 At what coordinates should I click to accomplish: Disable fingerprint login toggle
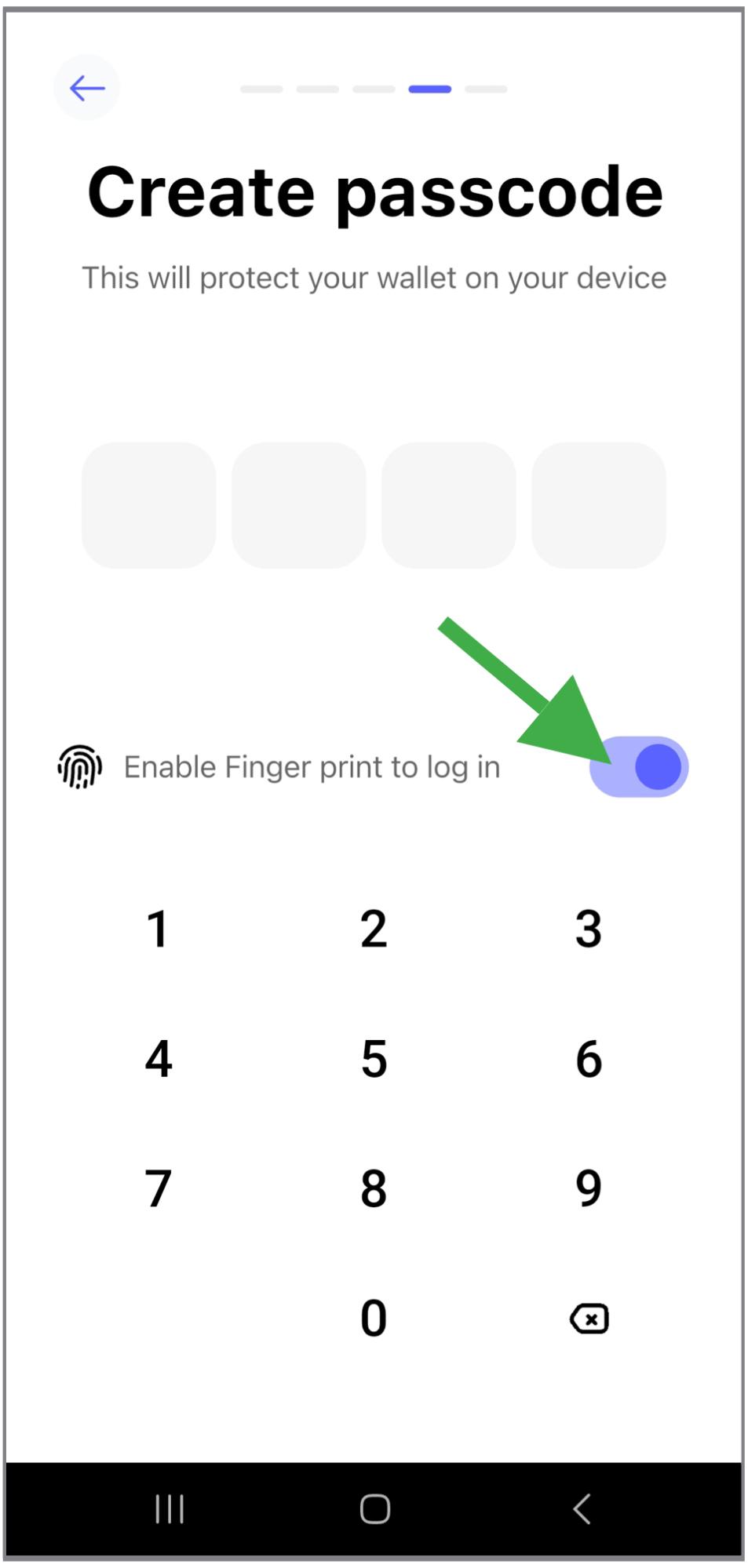point(639,766)
